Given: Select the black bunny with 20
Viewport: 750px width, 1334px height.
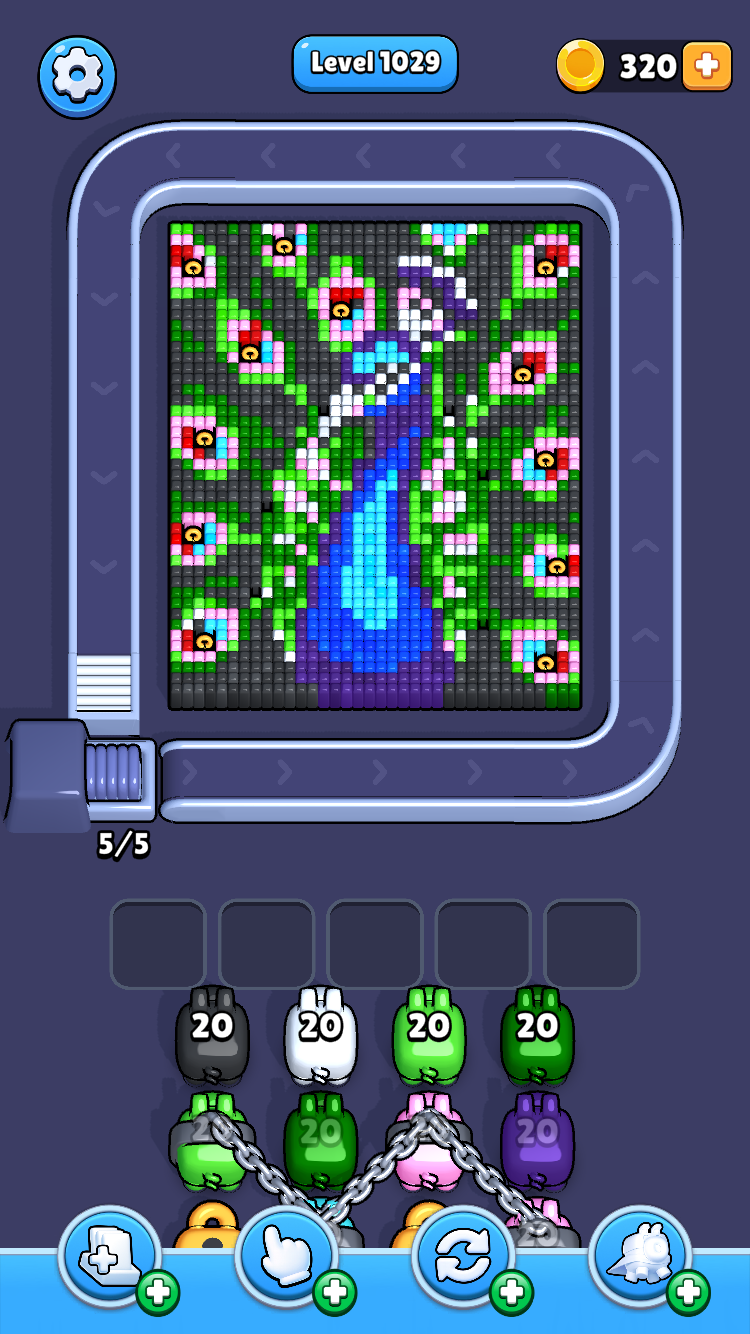Looking at the screenshot, I should tap(212, 1034).
